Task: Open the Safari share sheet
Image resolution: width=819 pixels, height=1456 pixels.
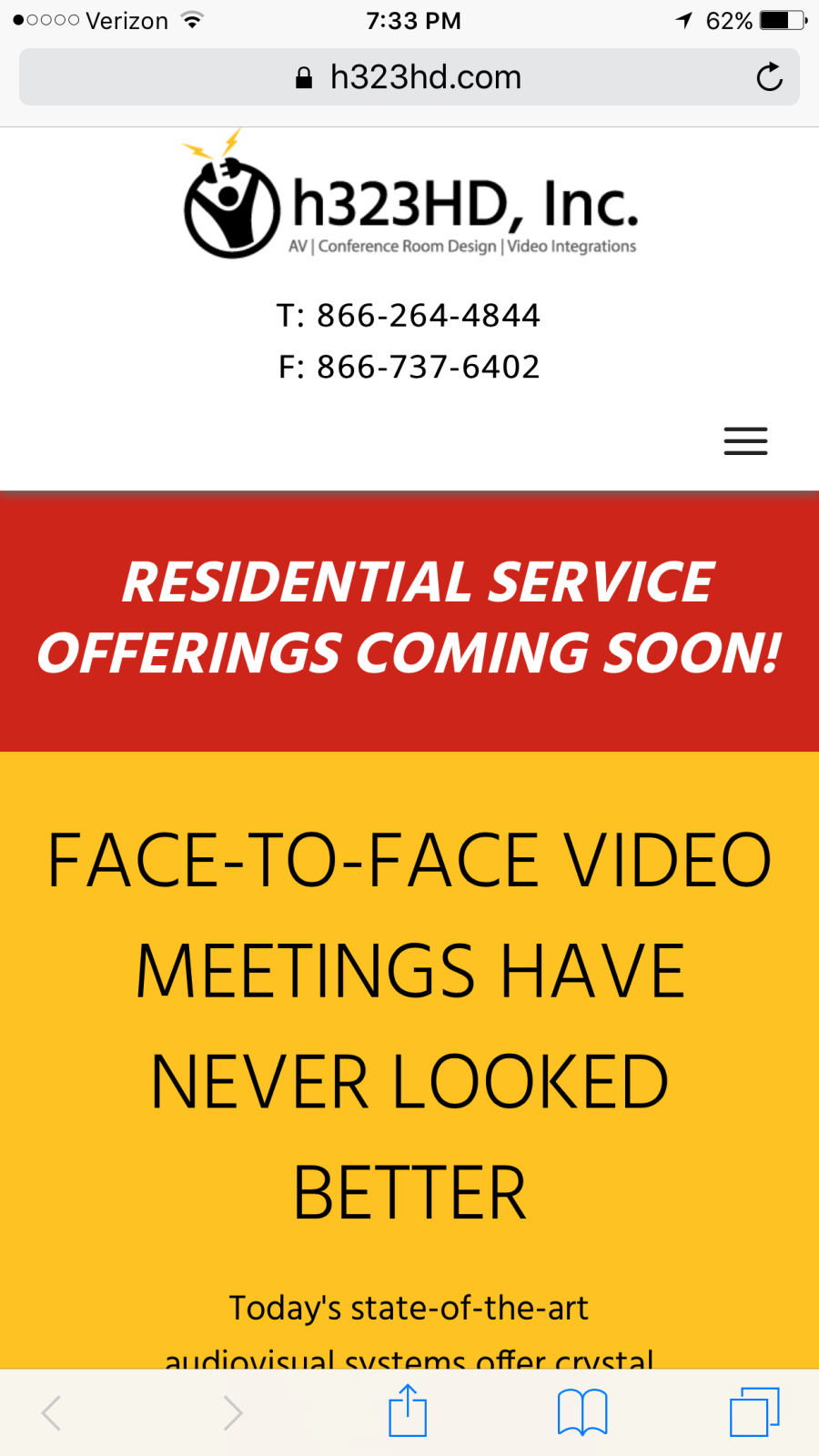Action: tap(408, 1410)
